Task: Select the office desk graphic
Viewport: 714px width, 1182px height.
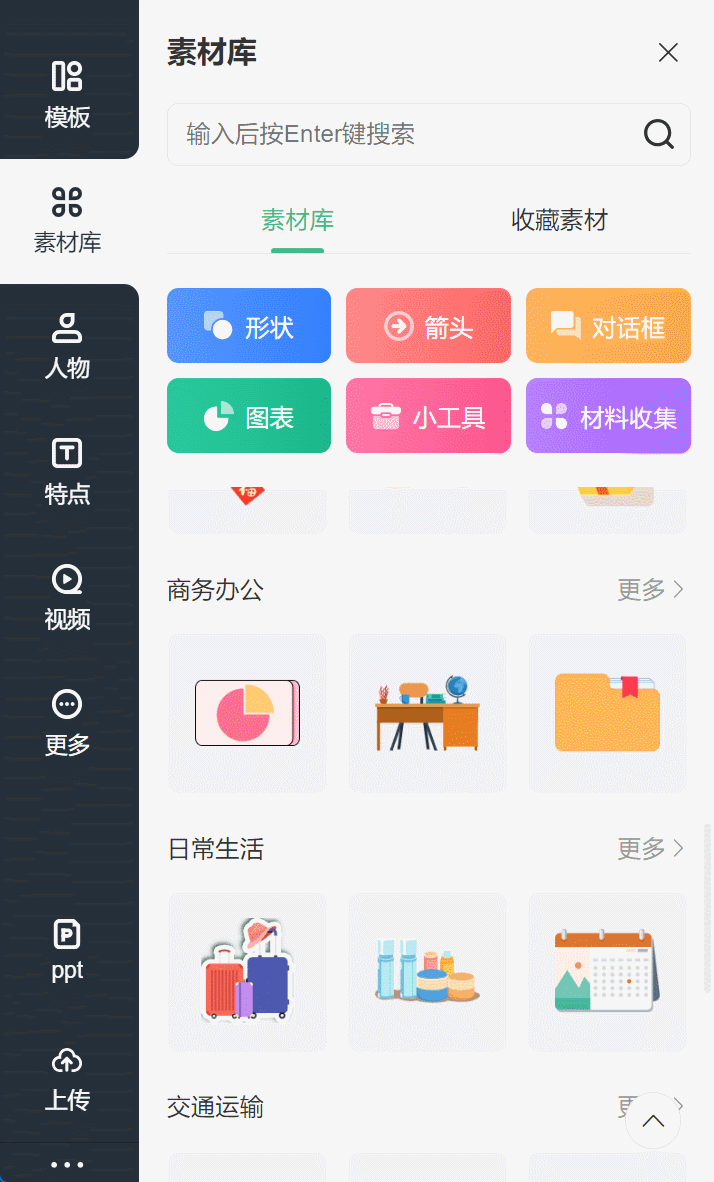Action: tap(427, 713)
